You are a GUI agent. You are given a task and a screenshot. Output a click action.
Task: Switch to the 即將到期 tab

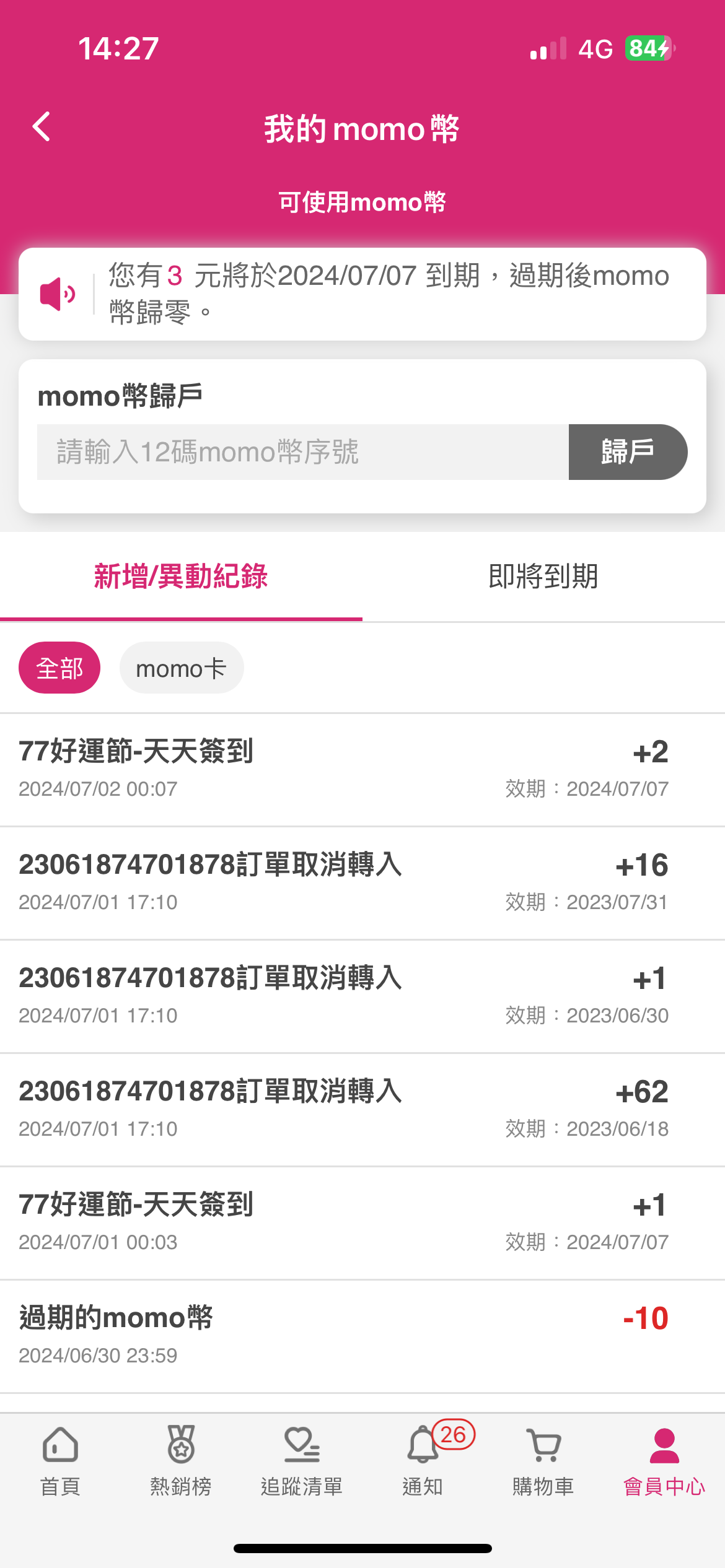coord(543,577)
